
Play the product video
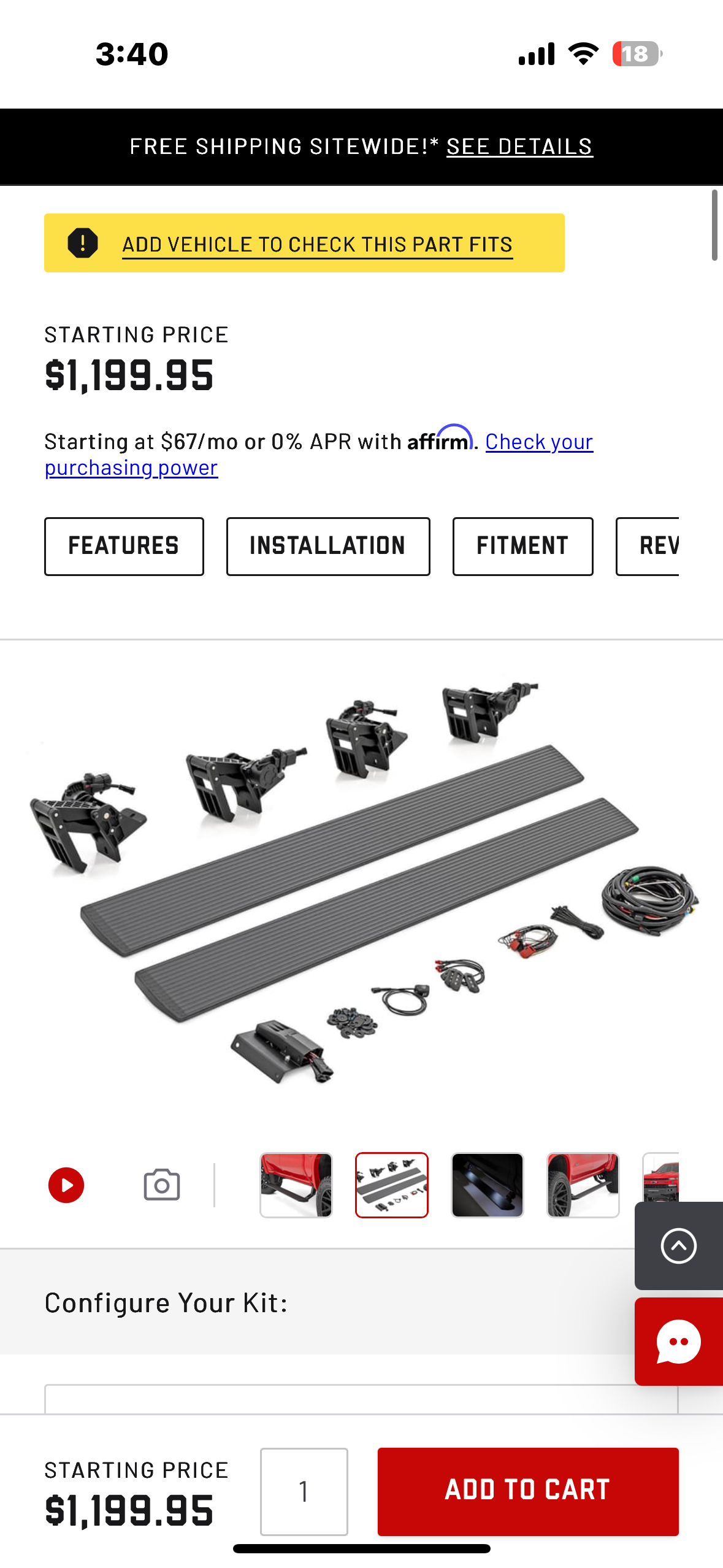66,1185
